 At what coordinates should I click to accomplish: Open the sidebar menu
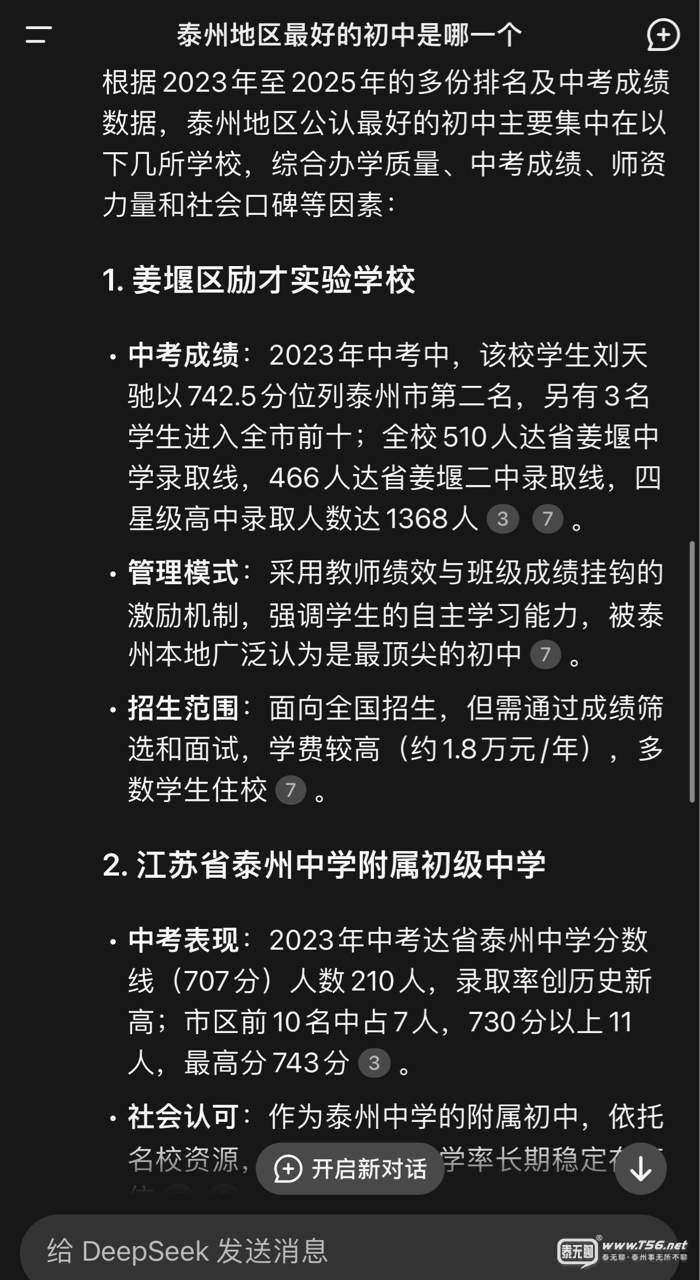[x=38, y=35]
